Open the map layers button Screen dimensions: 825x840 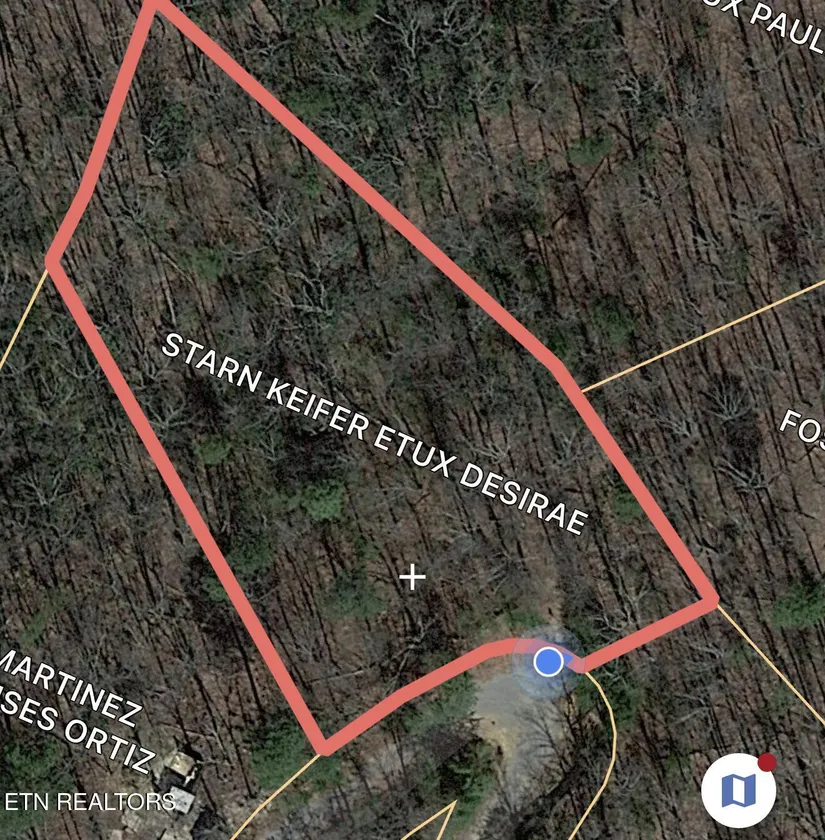739,791
